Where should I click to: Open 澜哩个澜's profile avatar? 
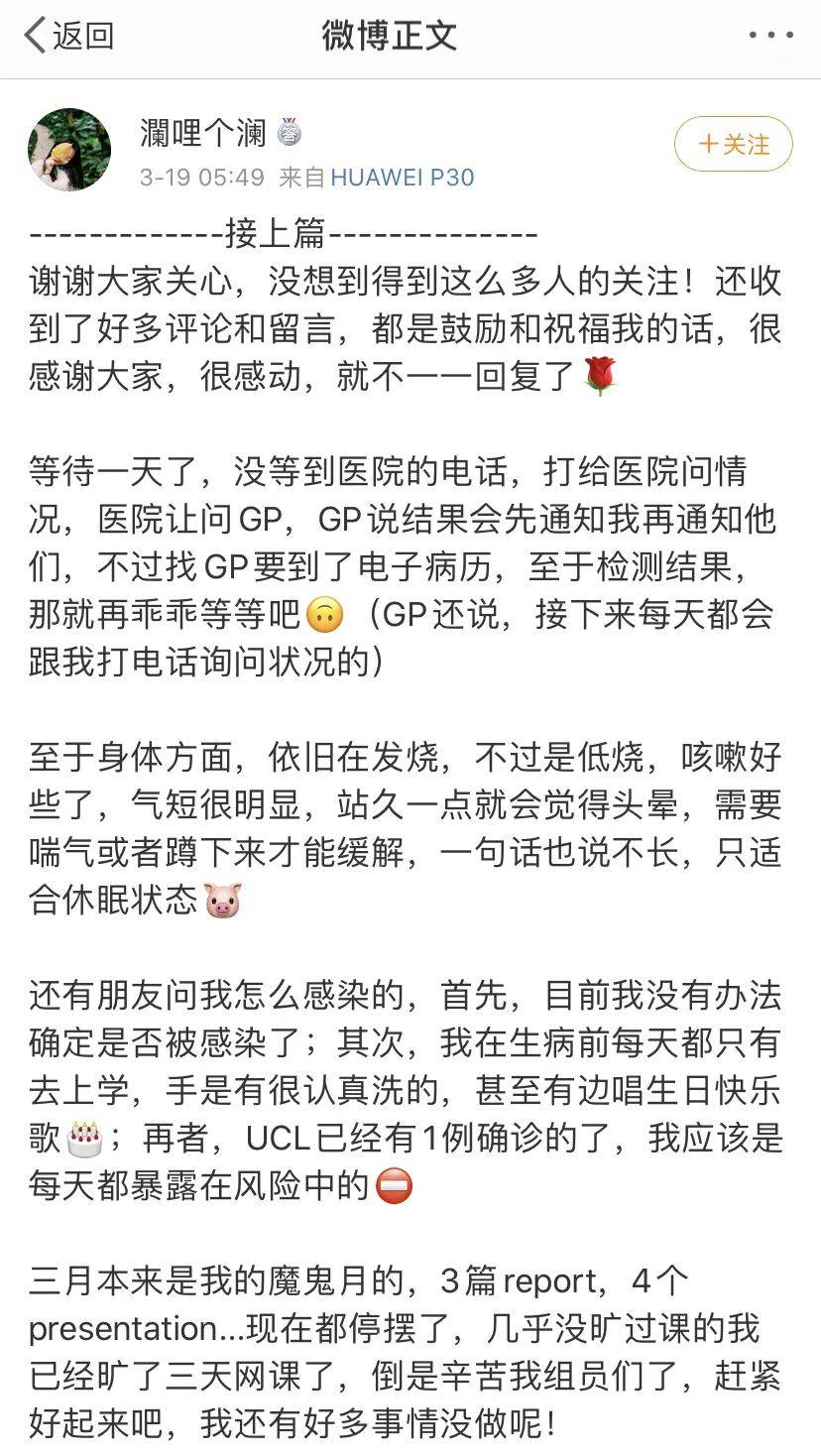point(69,149)
